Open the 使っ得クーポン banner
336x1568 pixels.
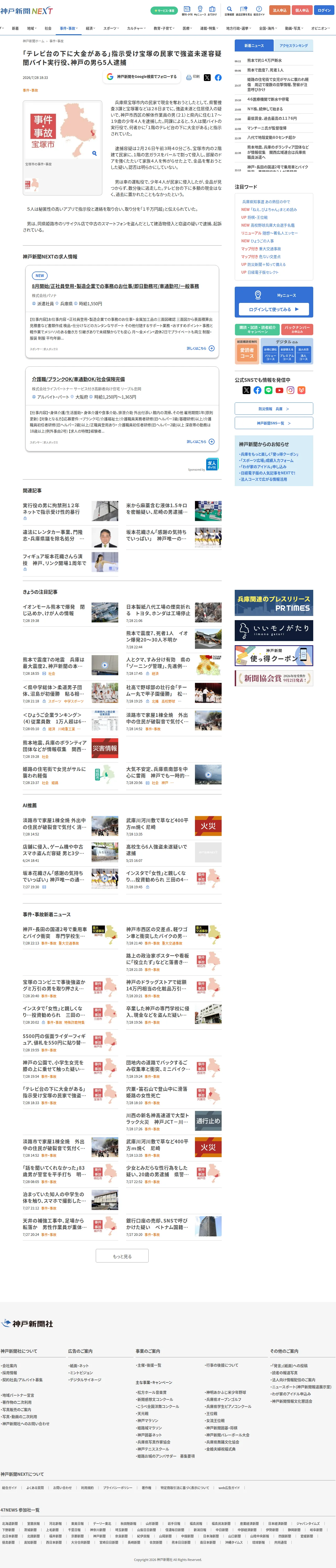(x=274, y=656)
